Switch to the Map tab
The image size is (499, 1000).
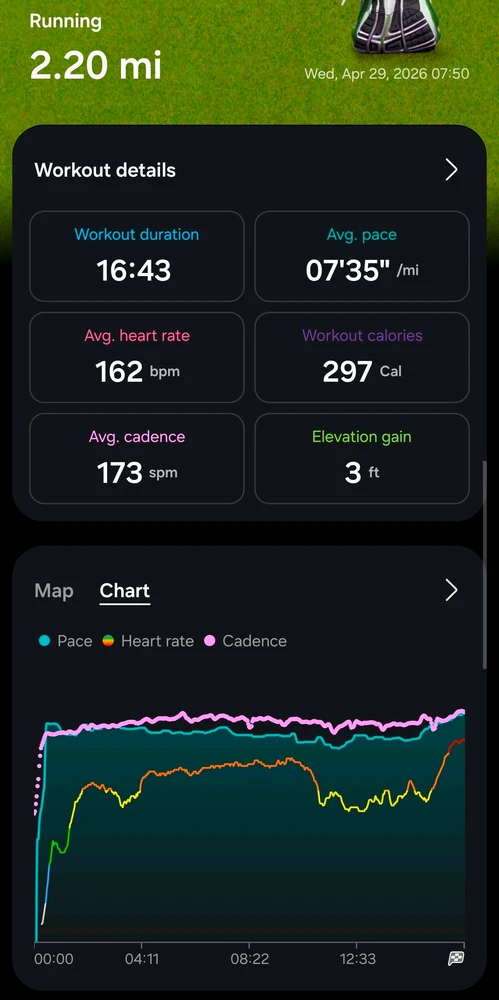click(54, 591)
